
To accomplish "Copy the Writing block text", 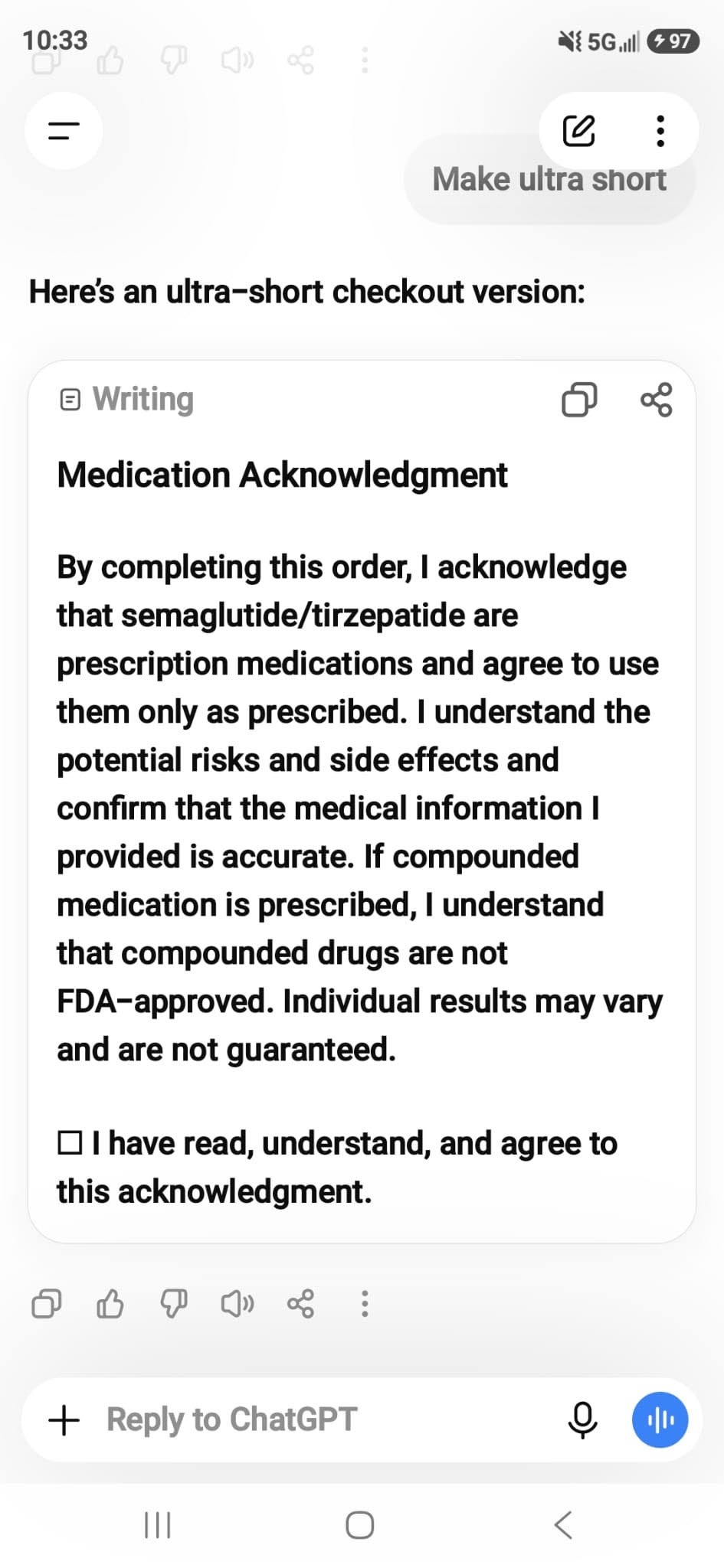I will (x=579, y=399).
